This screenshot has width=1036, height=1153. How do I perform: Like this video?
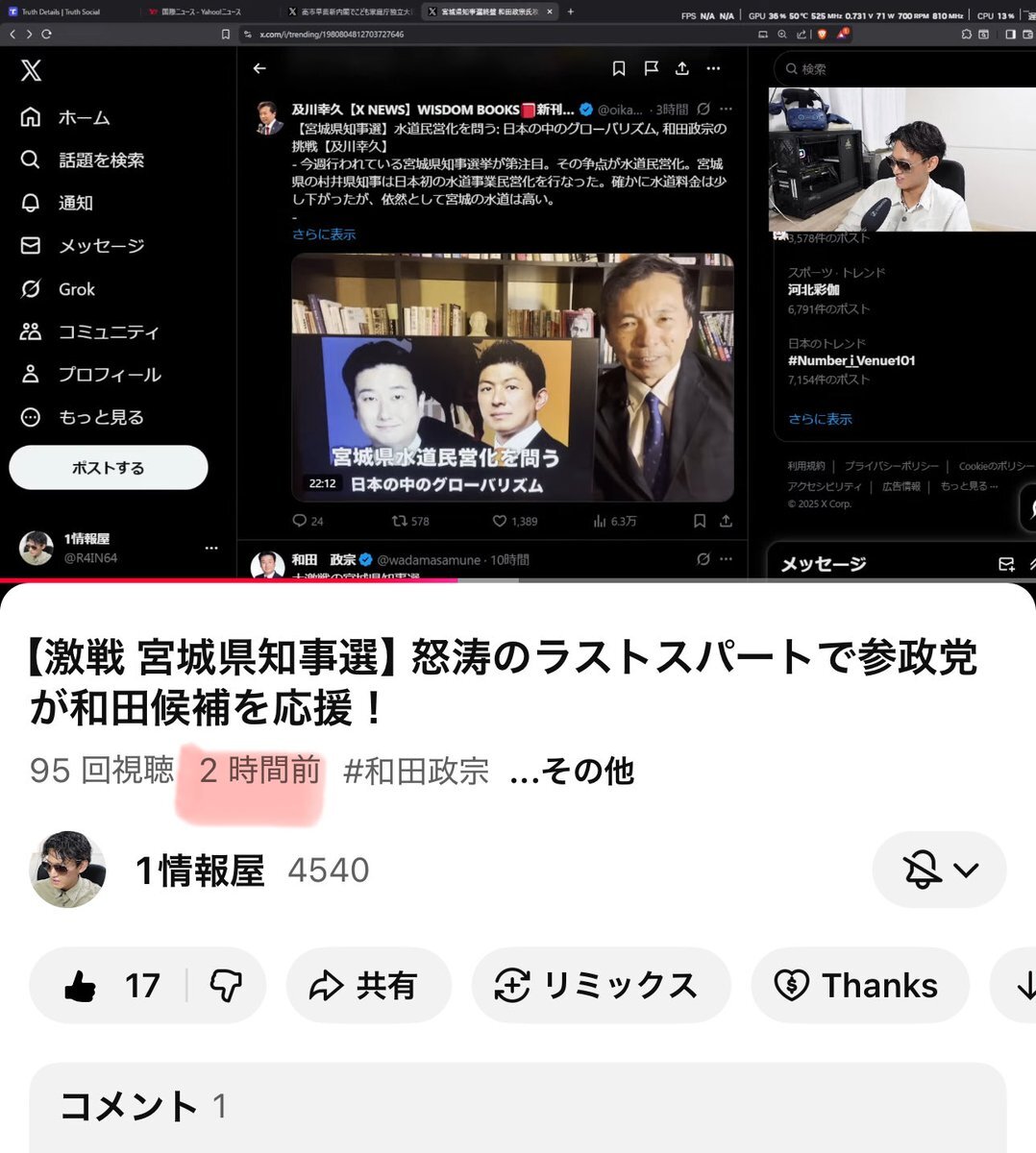108,986
